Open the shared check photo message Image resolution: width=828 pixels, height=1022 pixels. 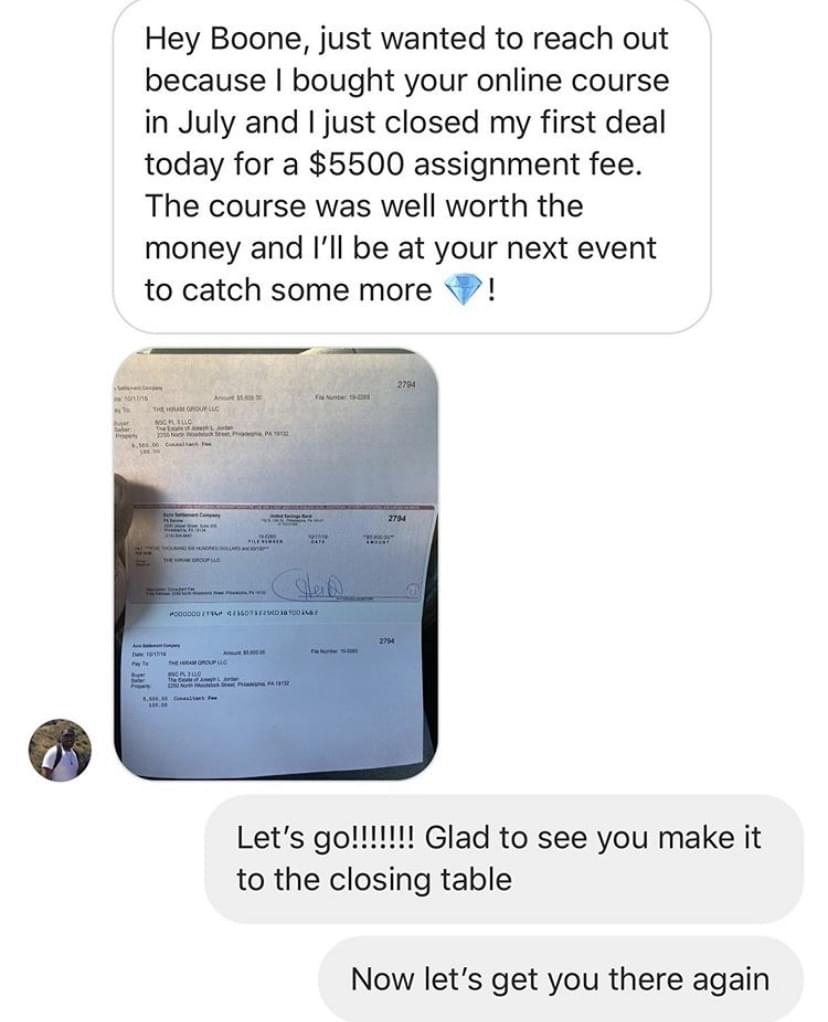[x=274, y=563]
